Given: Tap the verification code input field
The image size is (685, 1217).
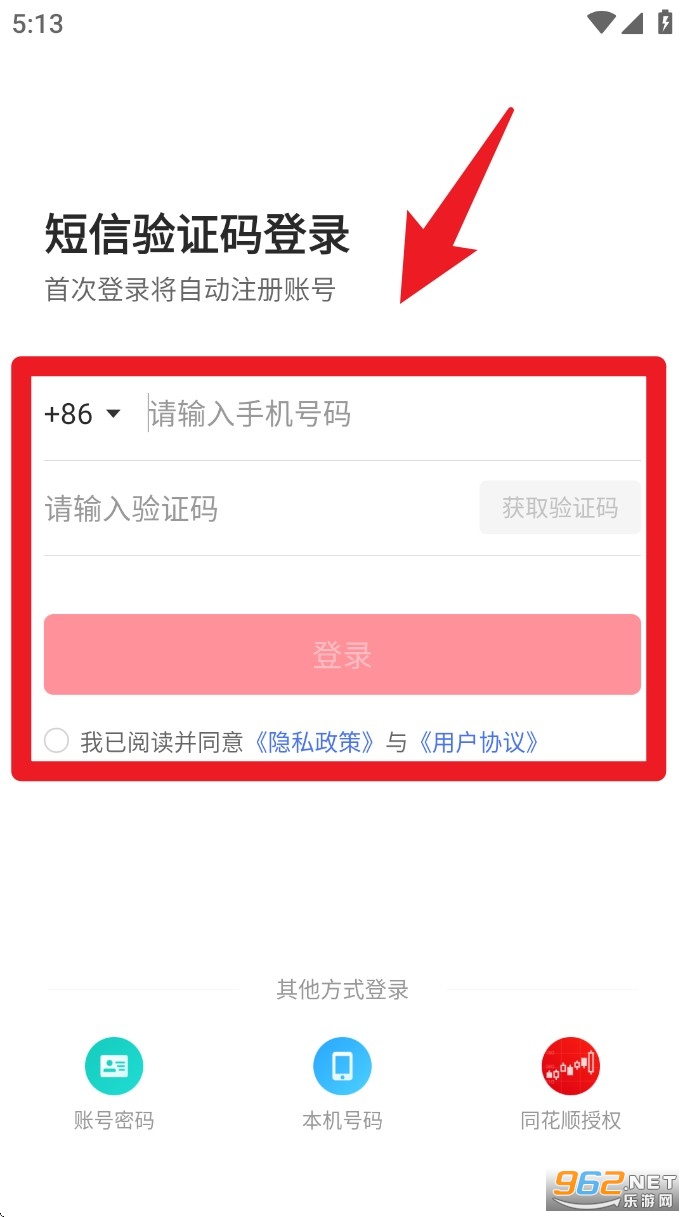Looking at the screenshot, I should pyautogui.click(x=250, y=509).
